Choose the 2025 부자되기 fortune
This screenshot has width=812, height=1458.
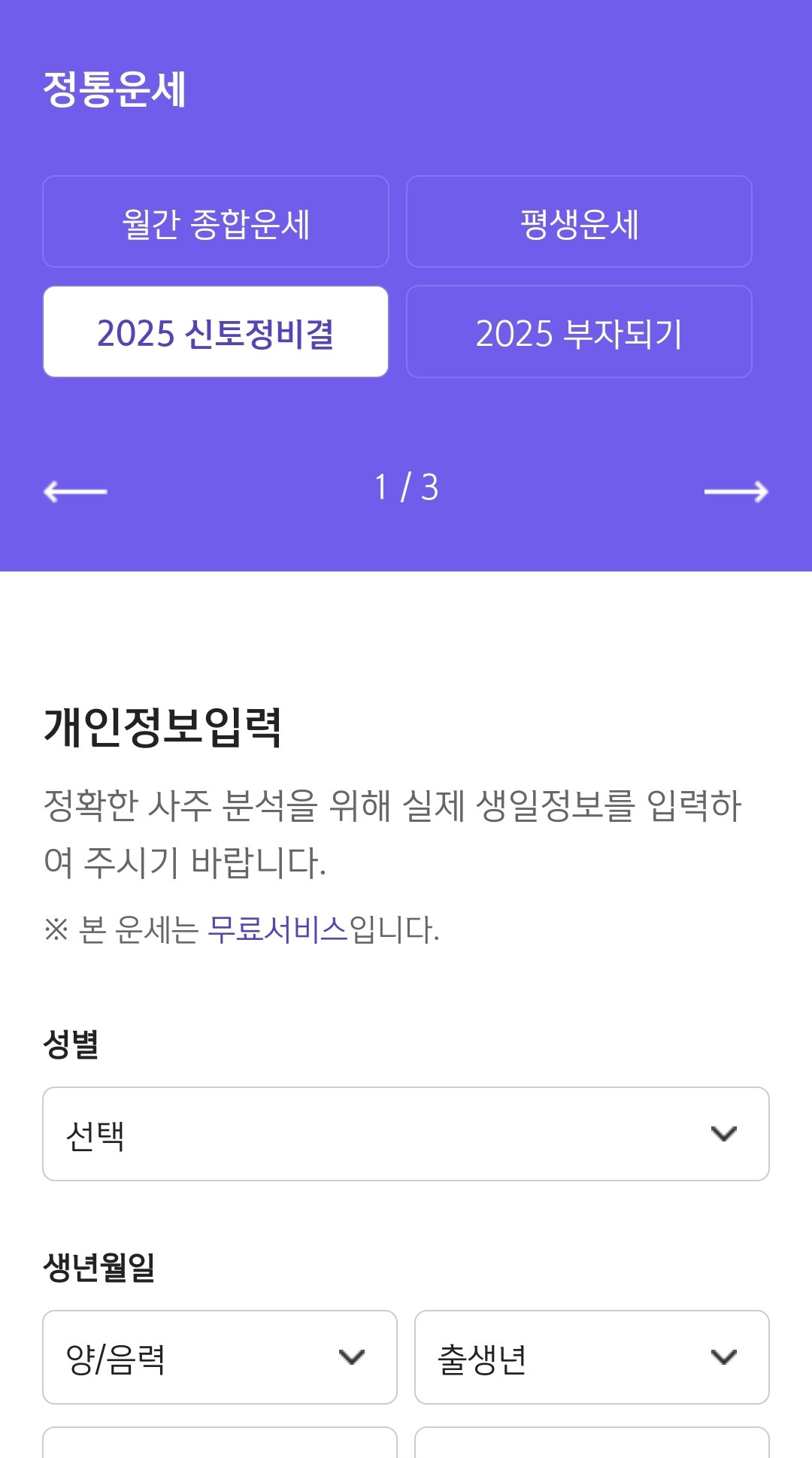click(x=579, y=331)
